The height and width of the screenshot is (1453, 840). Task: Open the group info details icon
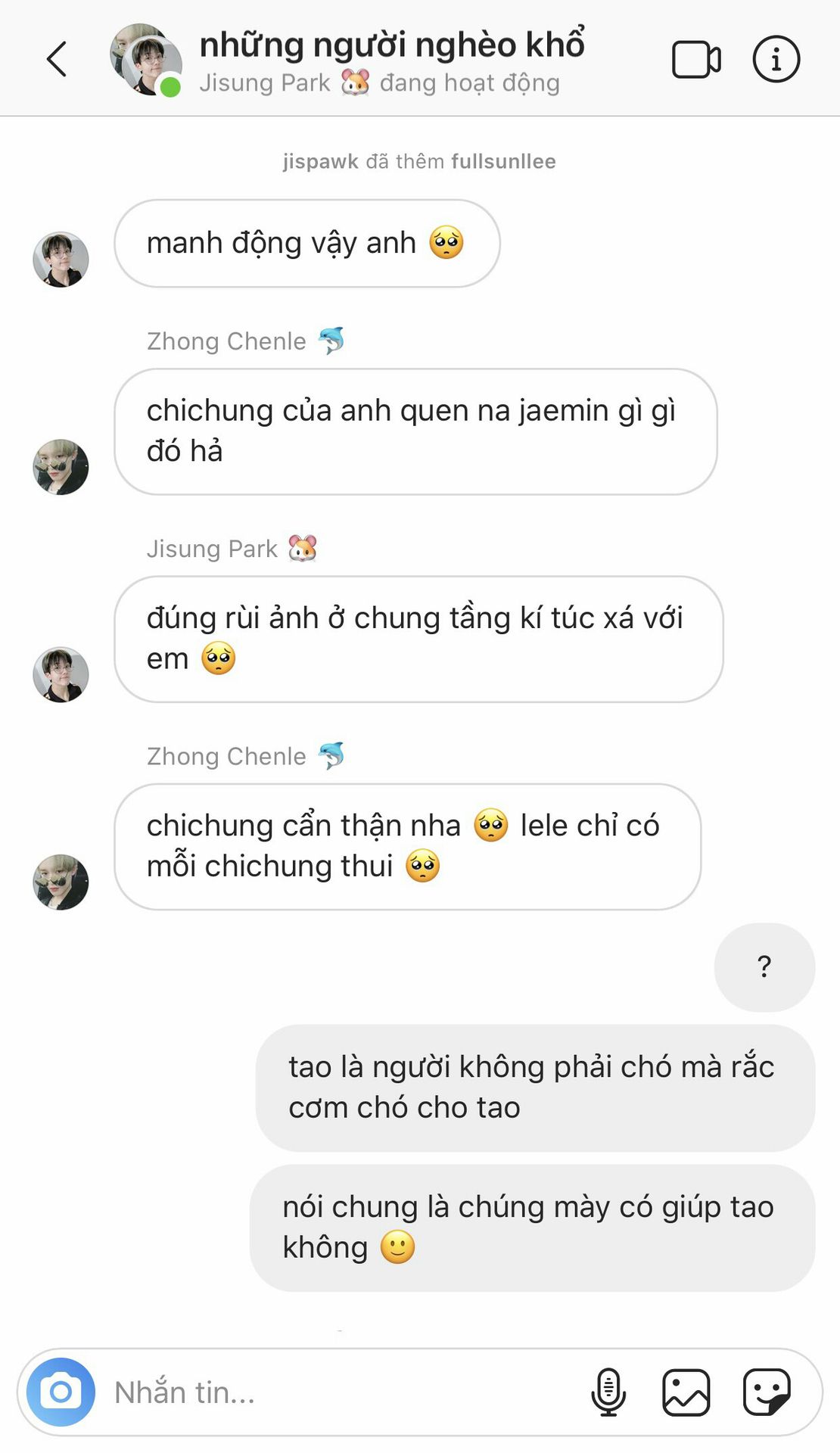(x=776, y=59)
